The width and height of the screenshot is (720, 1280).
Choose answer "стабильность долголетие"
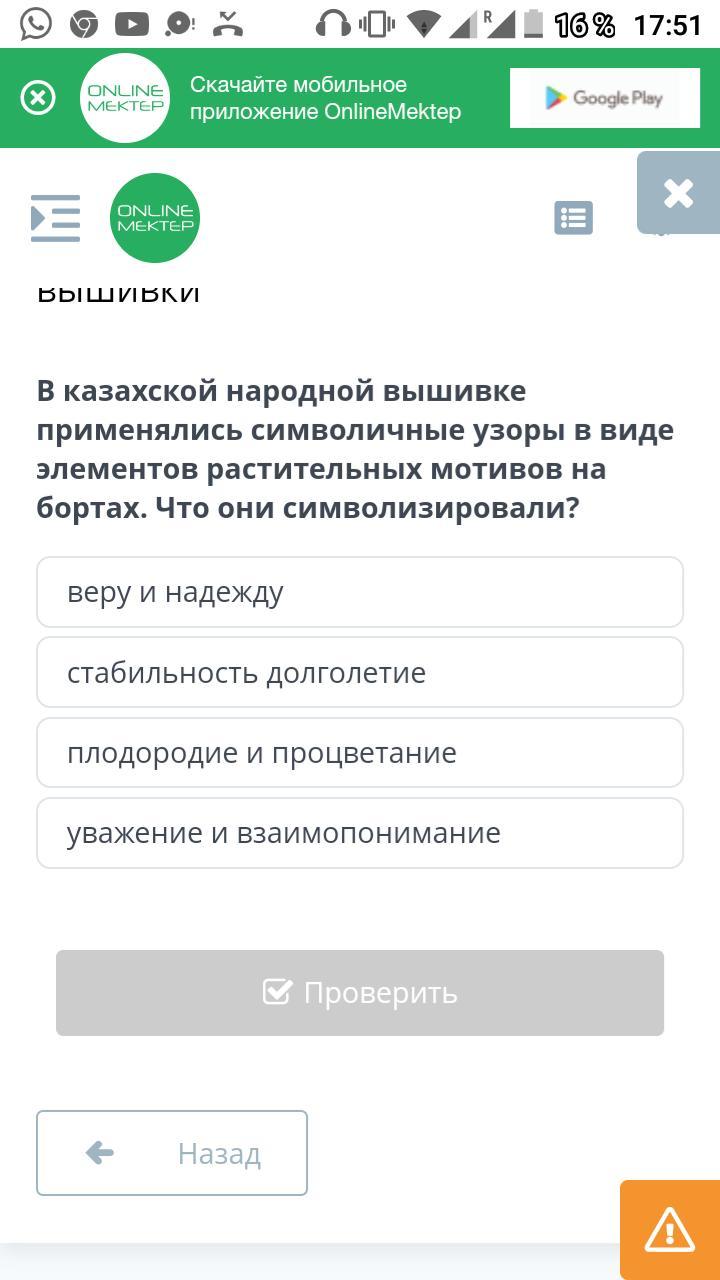tap(360, 672)
